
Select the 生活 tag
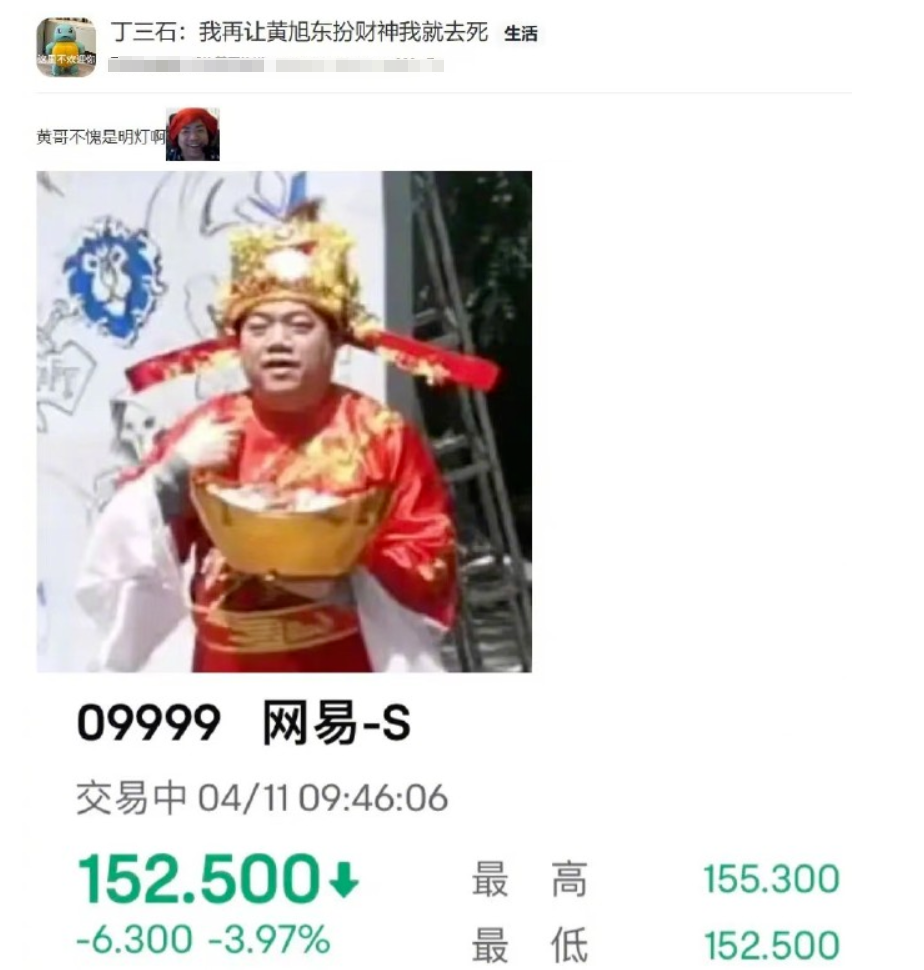[x=521, y=34]
